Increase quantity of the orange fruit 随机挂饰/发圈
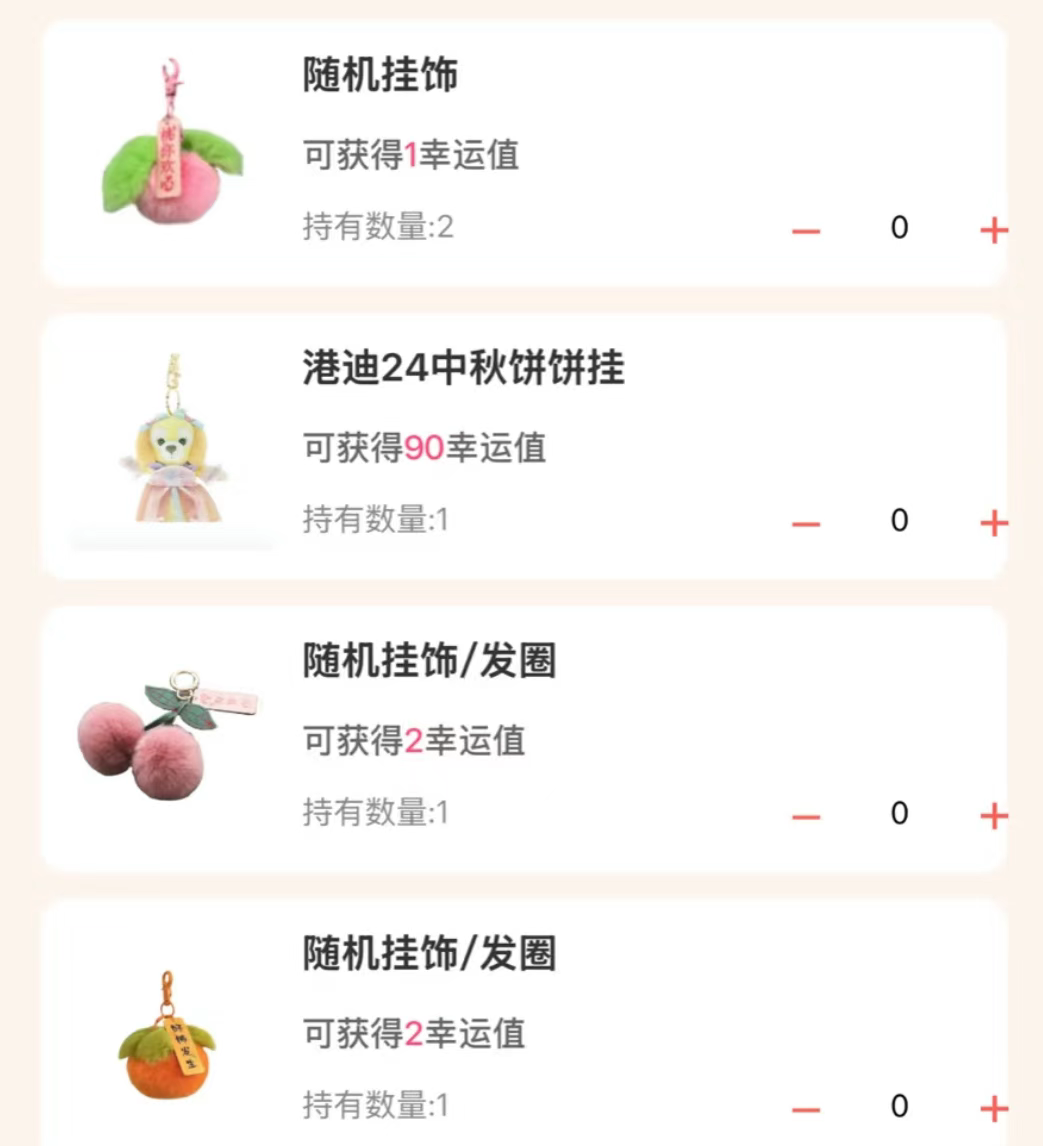The width and height of the screenshot is (1043, 1146). pyautogui.click(x=993, y=1108)
